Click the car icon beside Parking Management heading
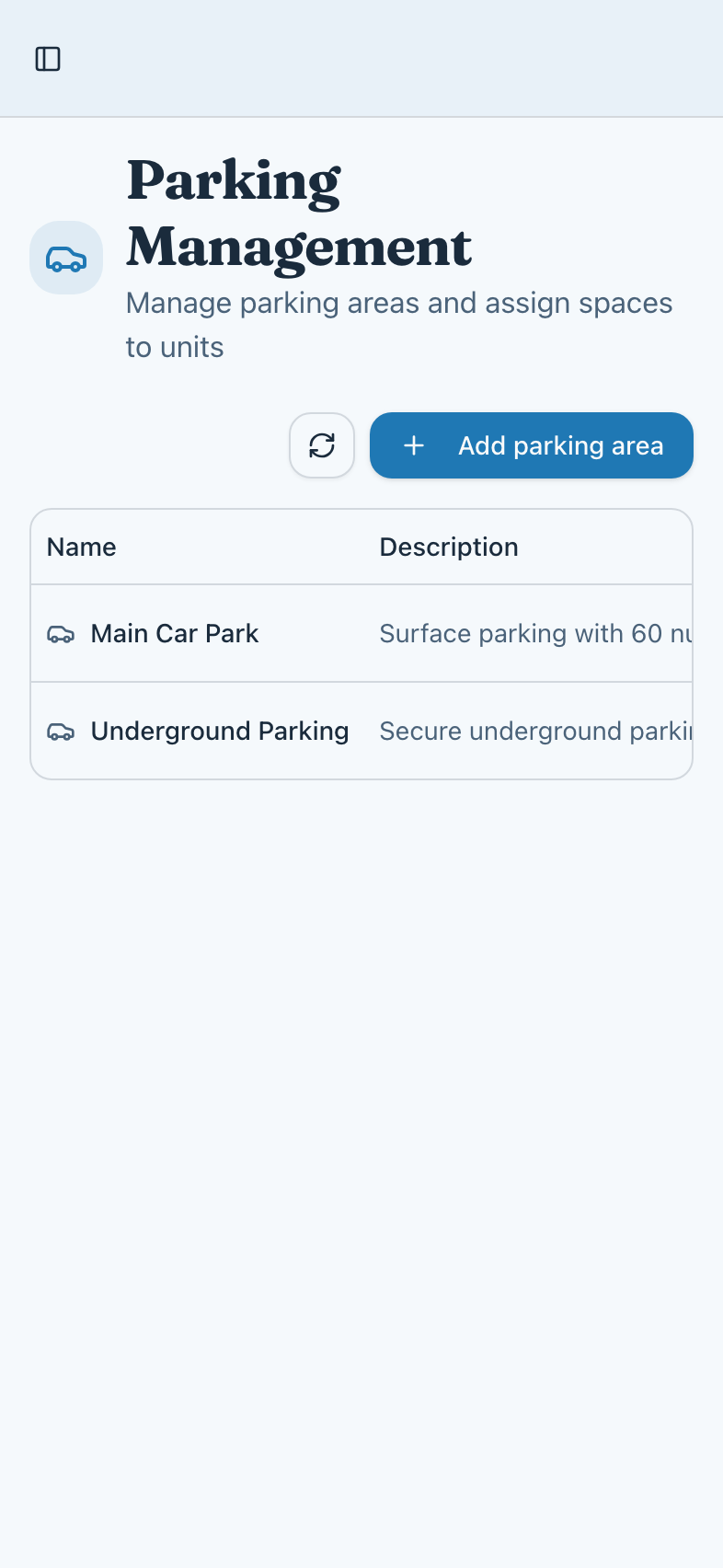Viewport: 723px width, 1568px height. tap(65, 259)
